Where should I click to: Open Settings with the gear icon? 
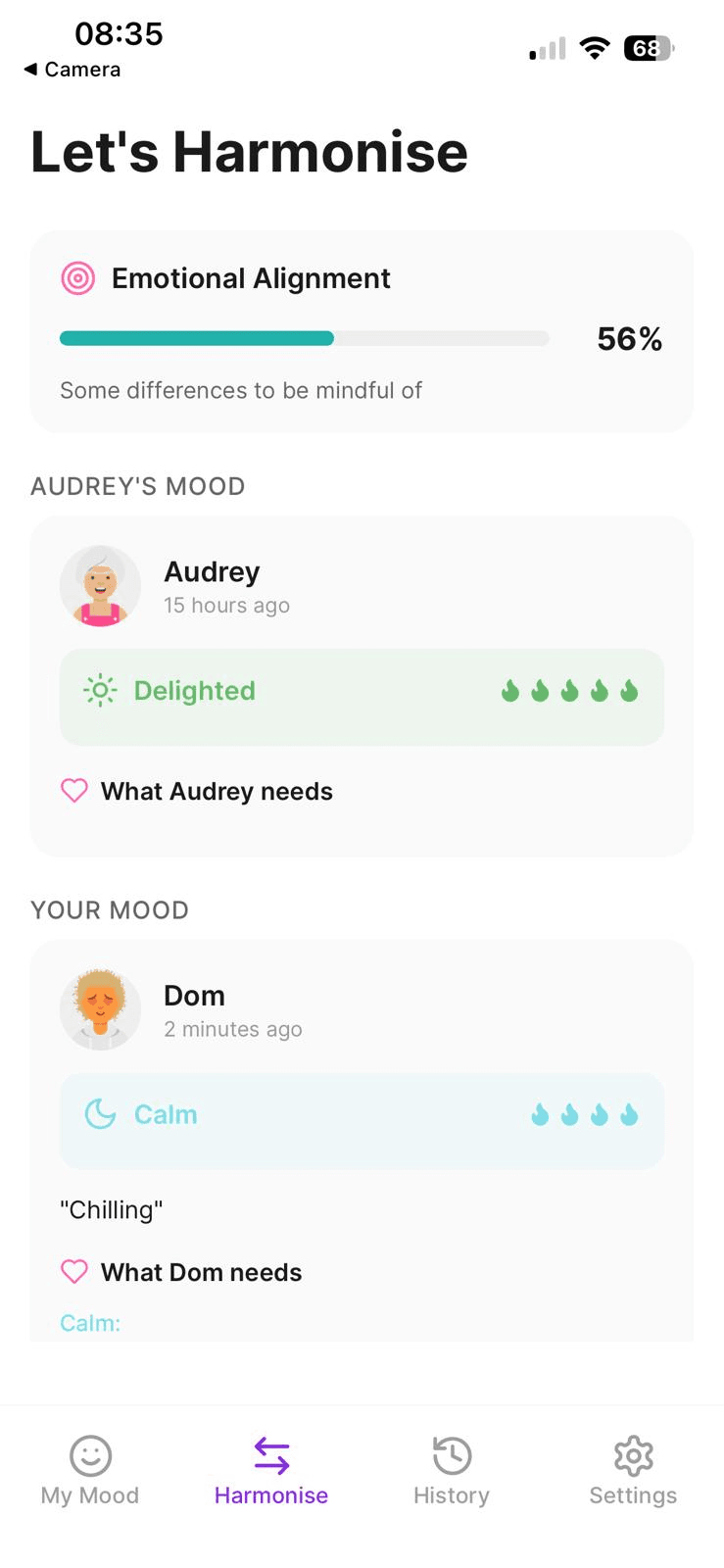633,1457
